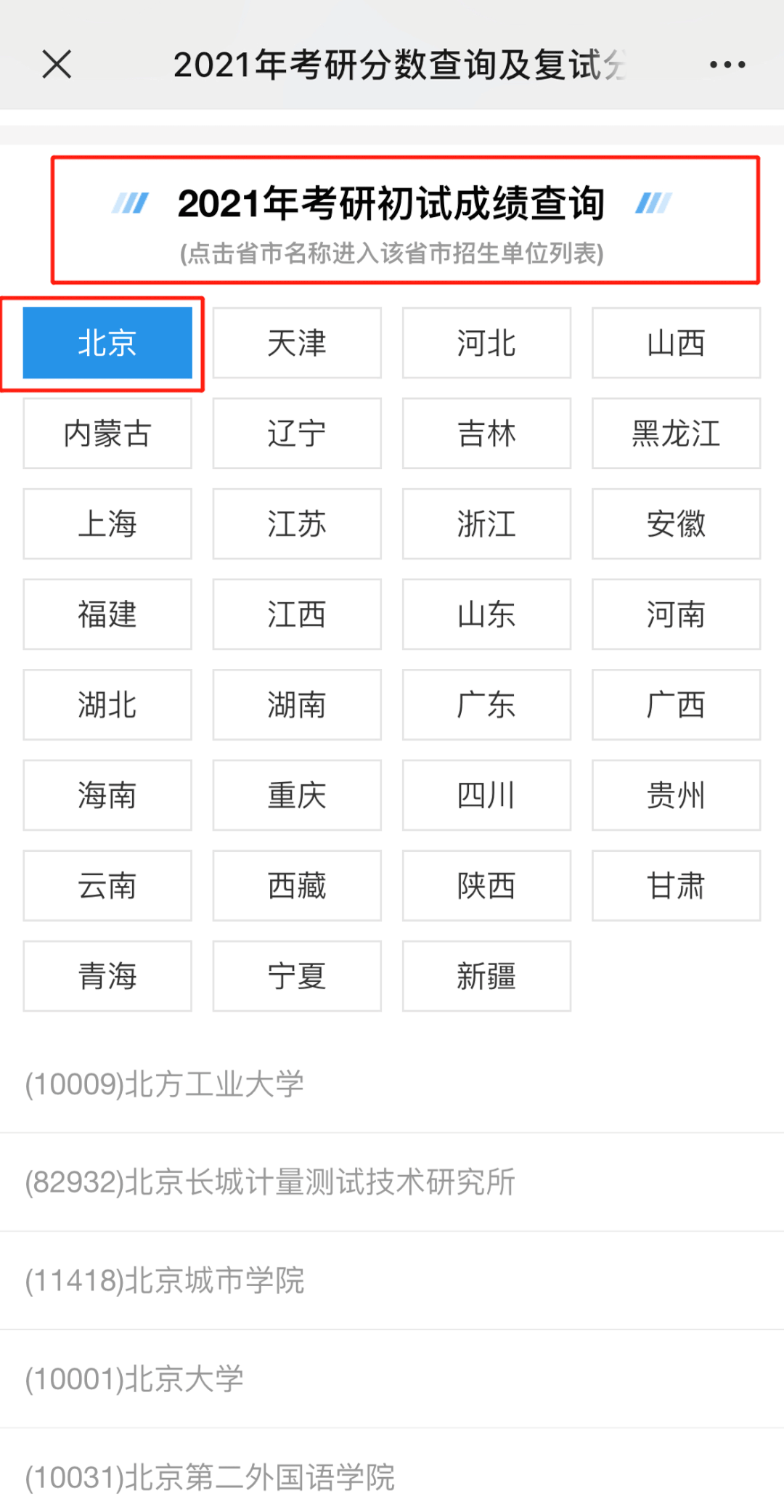The width and height of the screenshot is (784, 1512).
Task: Click 新疆 at the bottom row
Action: pos(486,976)
